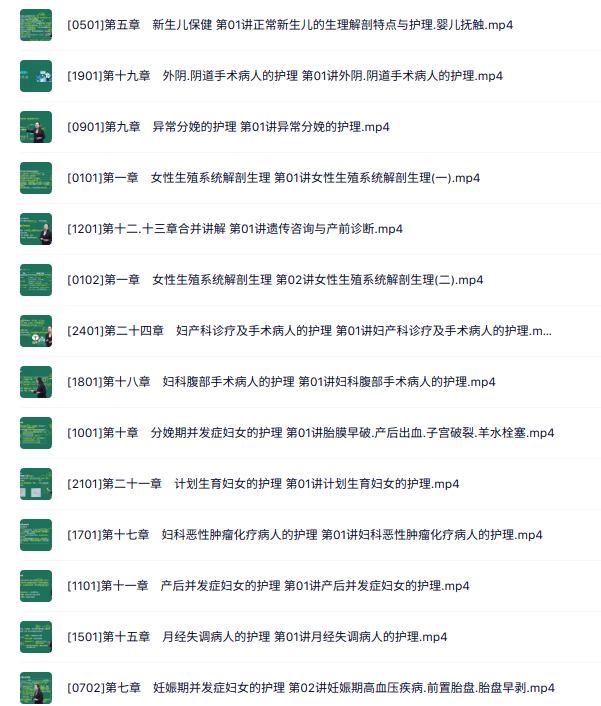Open 0901 异常分娩的护理 video file
Screen dimensions: 601x706
point(228,127)
